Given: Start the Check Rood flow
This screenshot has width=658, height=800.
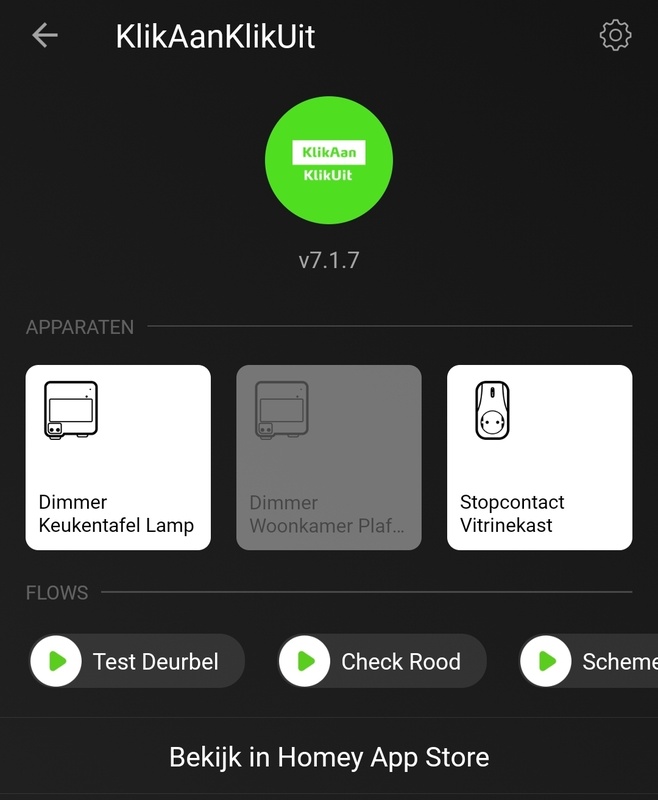Looking at the screenshot, I should [306, 661].
